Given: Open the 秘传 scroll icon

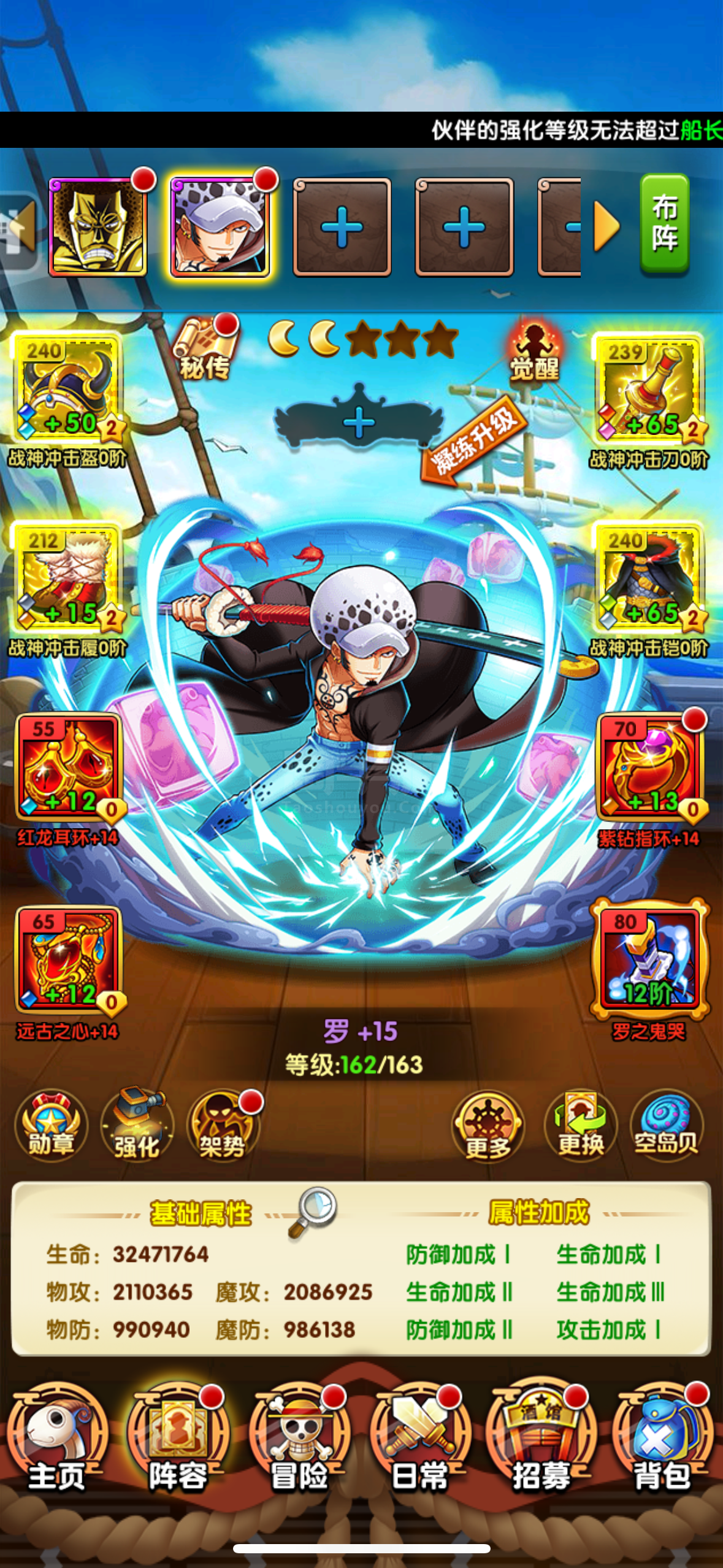Looking at the screenshot, I should (x=205, y=348).
